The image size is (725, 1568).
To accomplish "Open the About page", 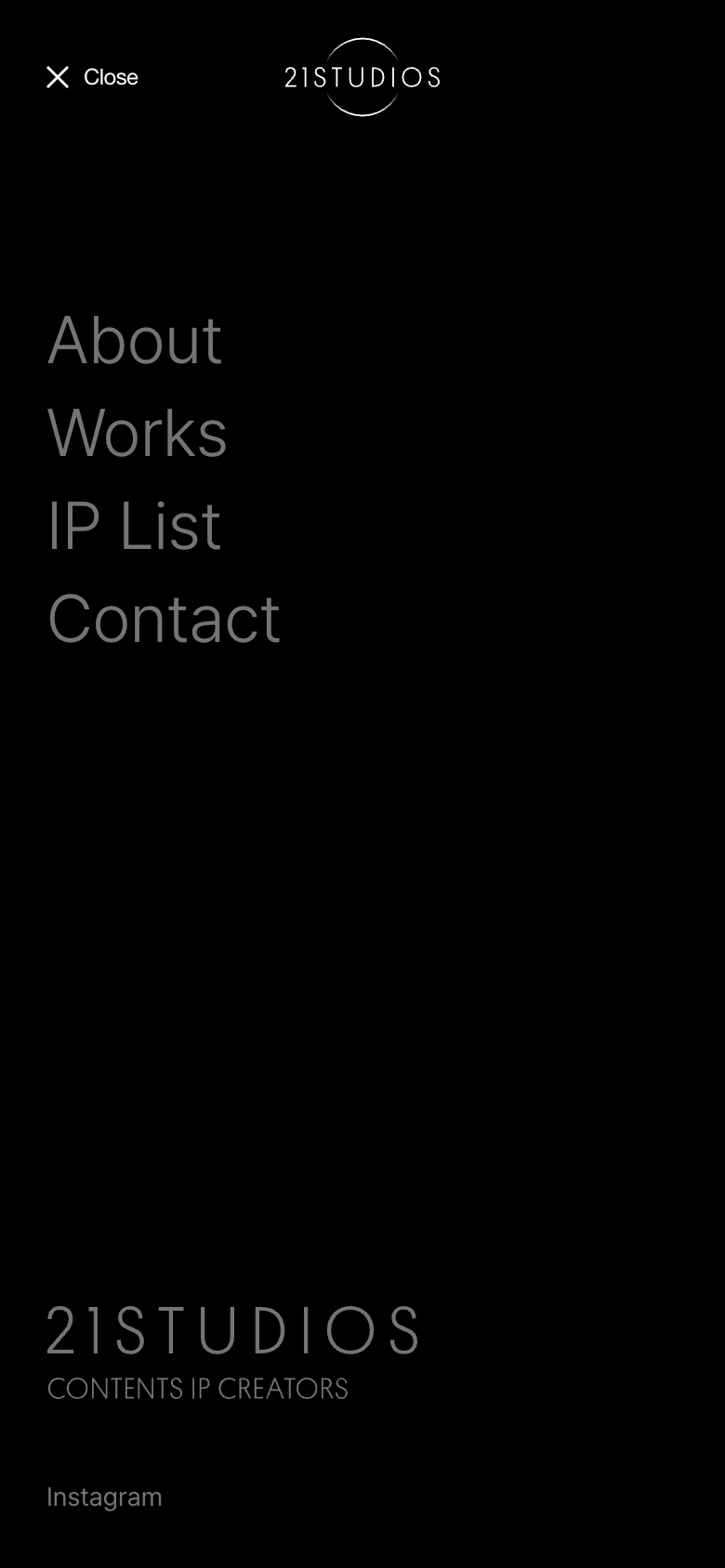I will 135,340.
